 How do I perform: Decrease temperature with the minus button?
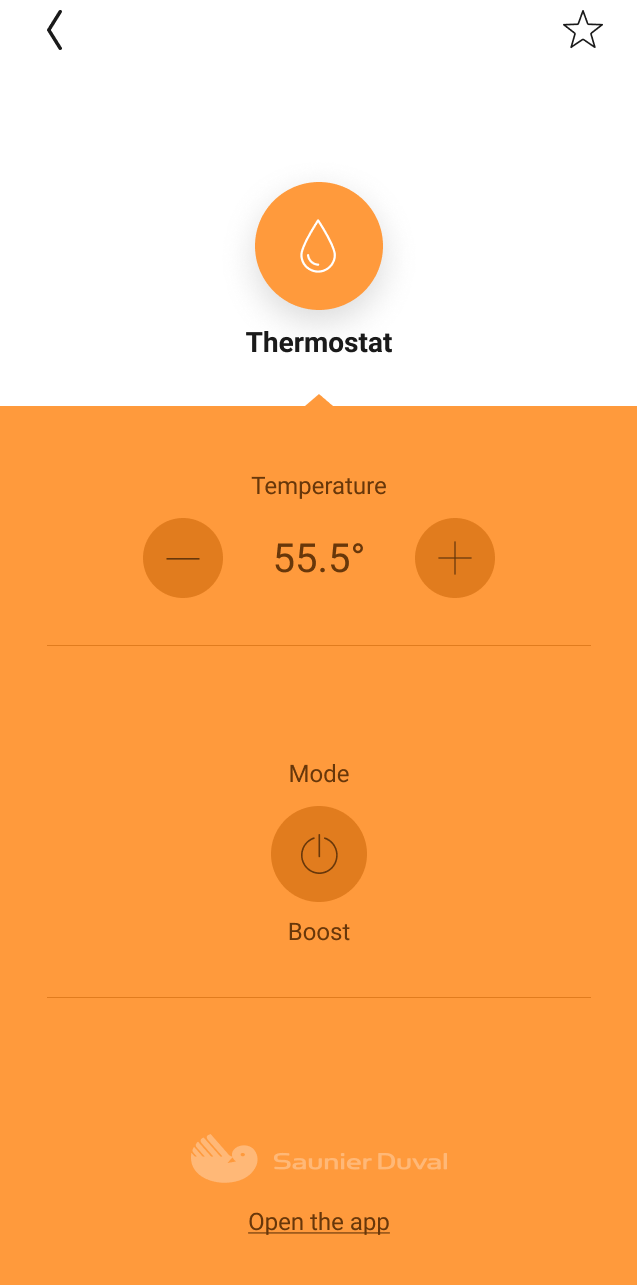pyautogui.click(x=183, y=558)
